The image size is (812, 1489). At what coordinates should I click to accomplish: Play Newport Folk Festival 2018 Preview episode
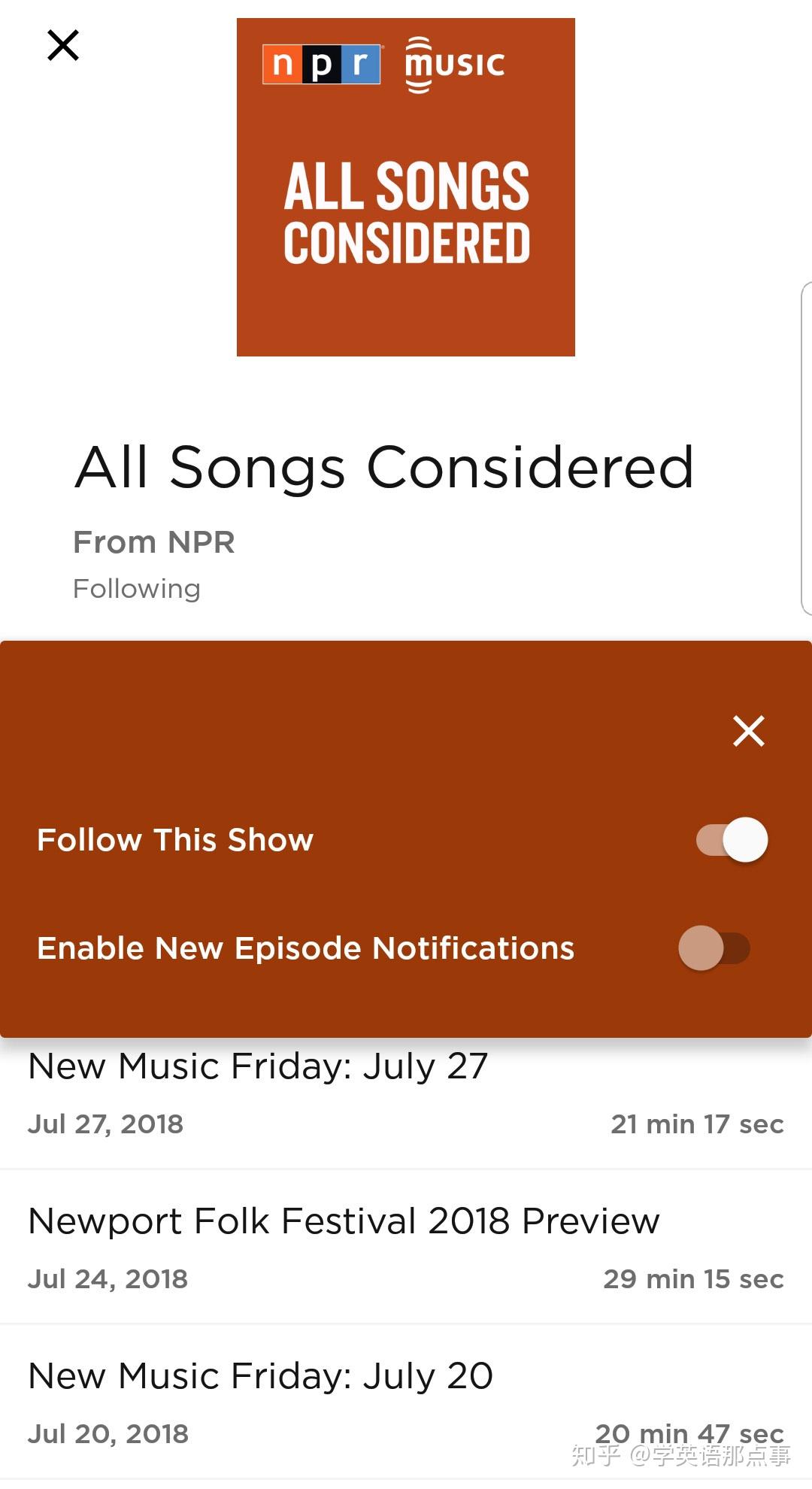pyautogui.click(x=344, y=1221)
